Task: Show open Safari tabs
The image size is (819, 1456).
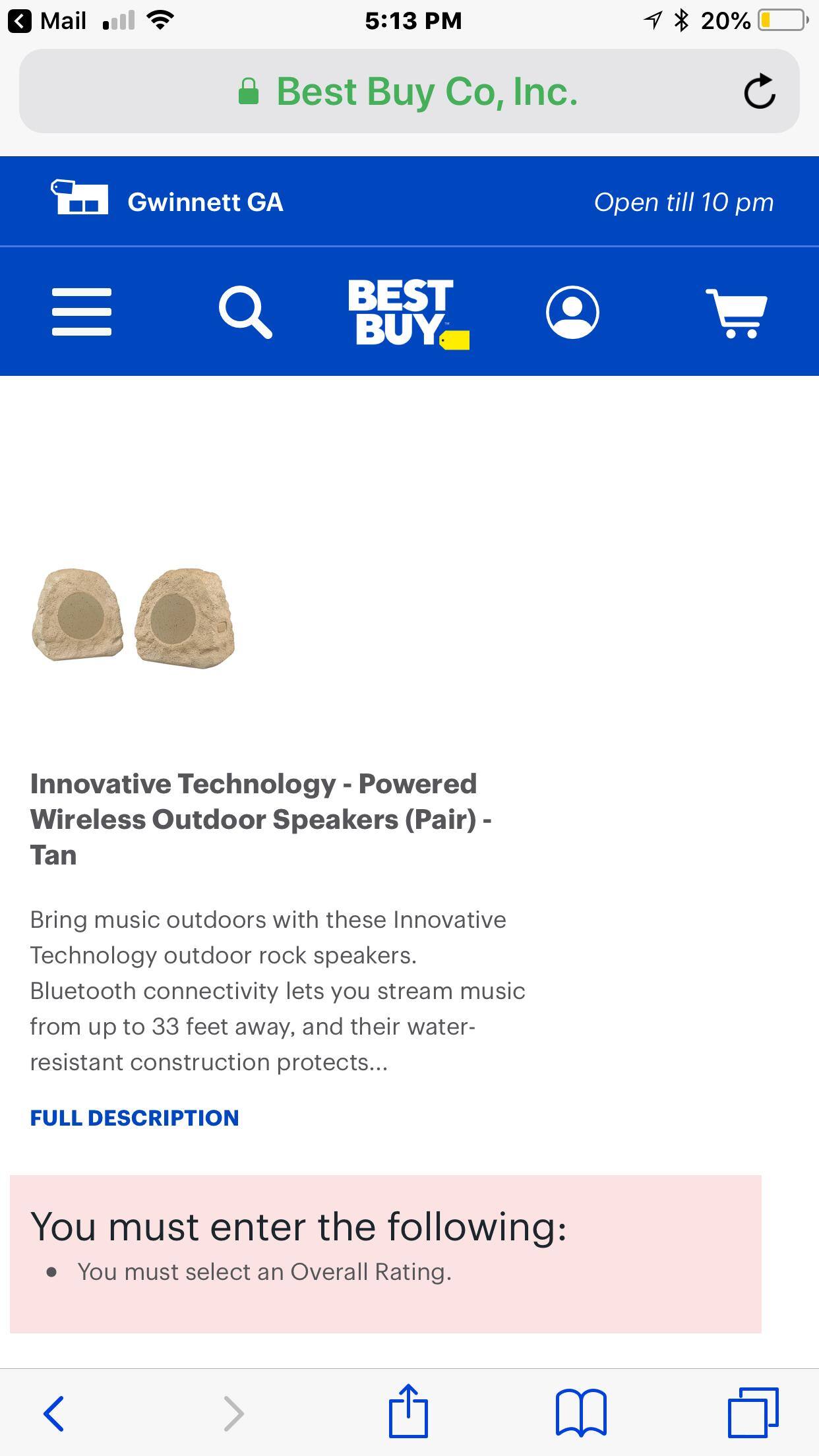Action: point(753,1412)
